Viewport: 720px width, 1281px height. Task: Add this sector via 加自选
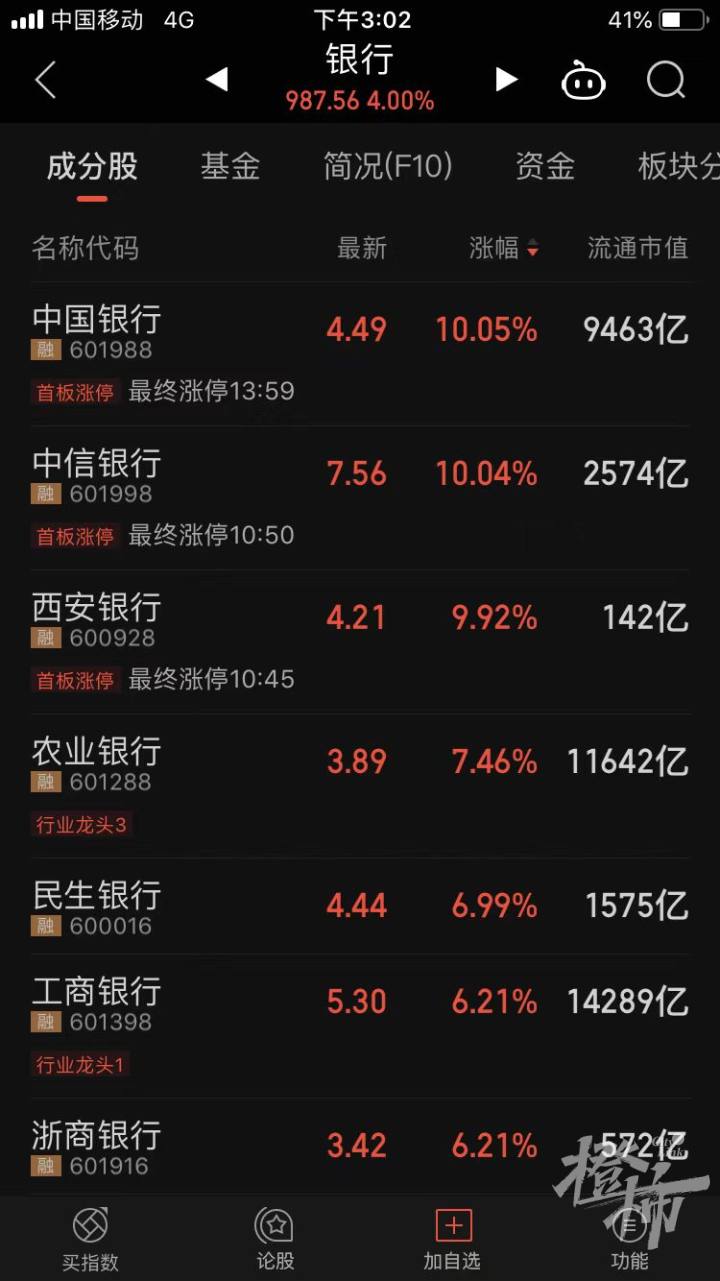click(453, 1239)
